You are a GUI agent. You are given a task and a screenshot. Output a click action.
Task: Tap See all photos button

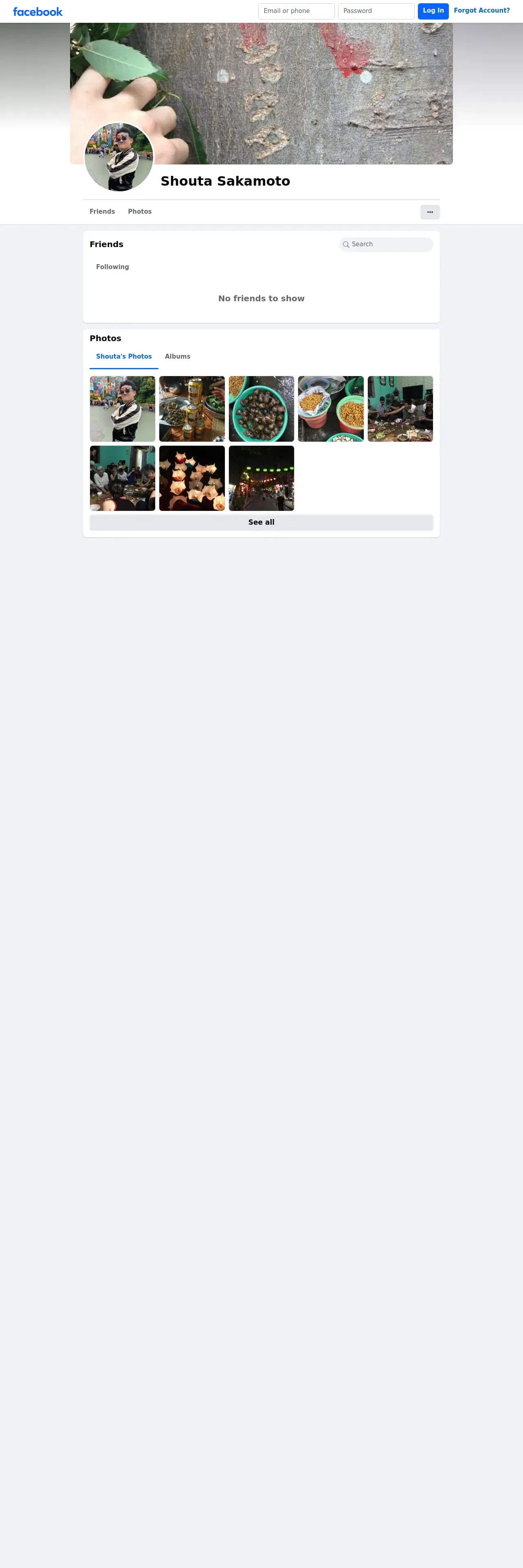[261, 522]
